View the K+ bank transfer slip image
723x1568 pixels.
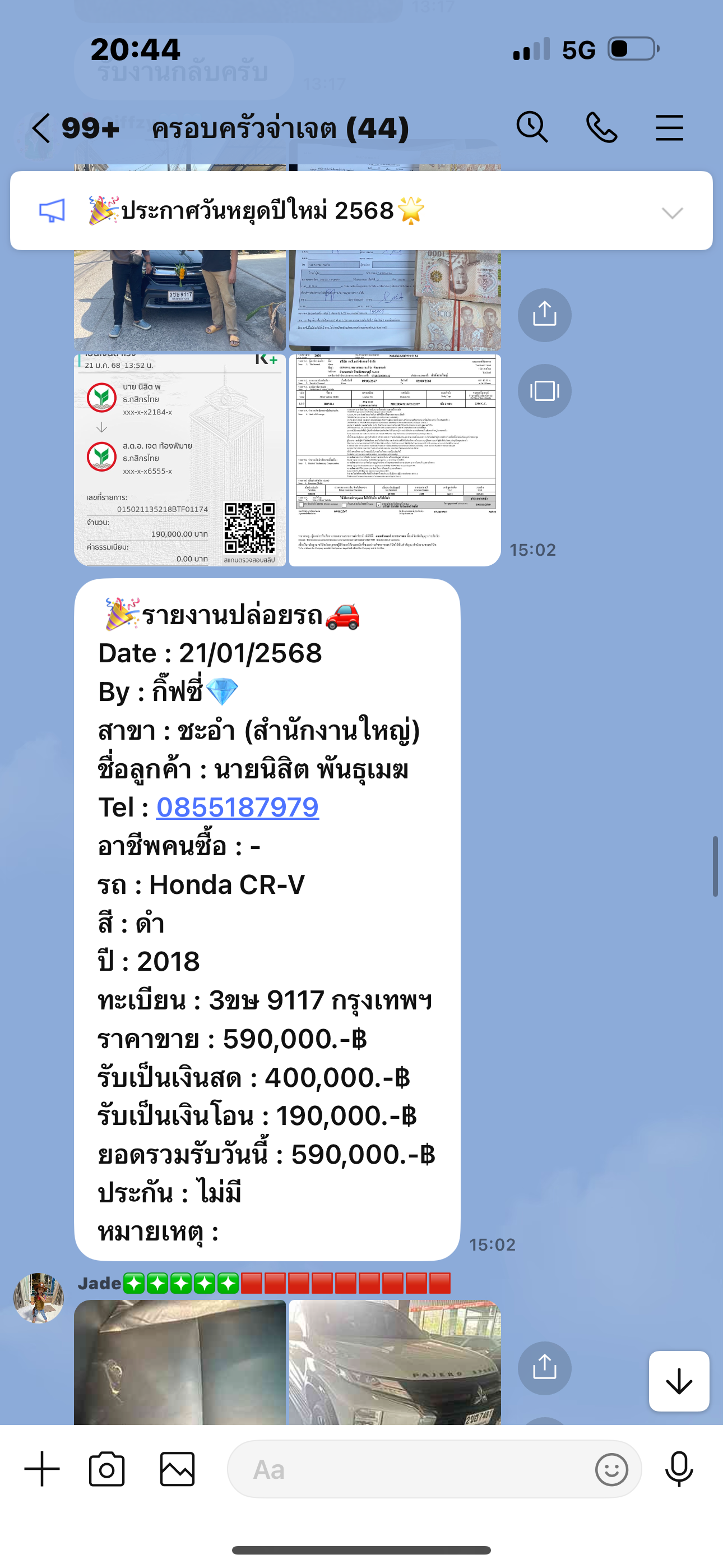179,460
